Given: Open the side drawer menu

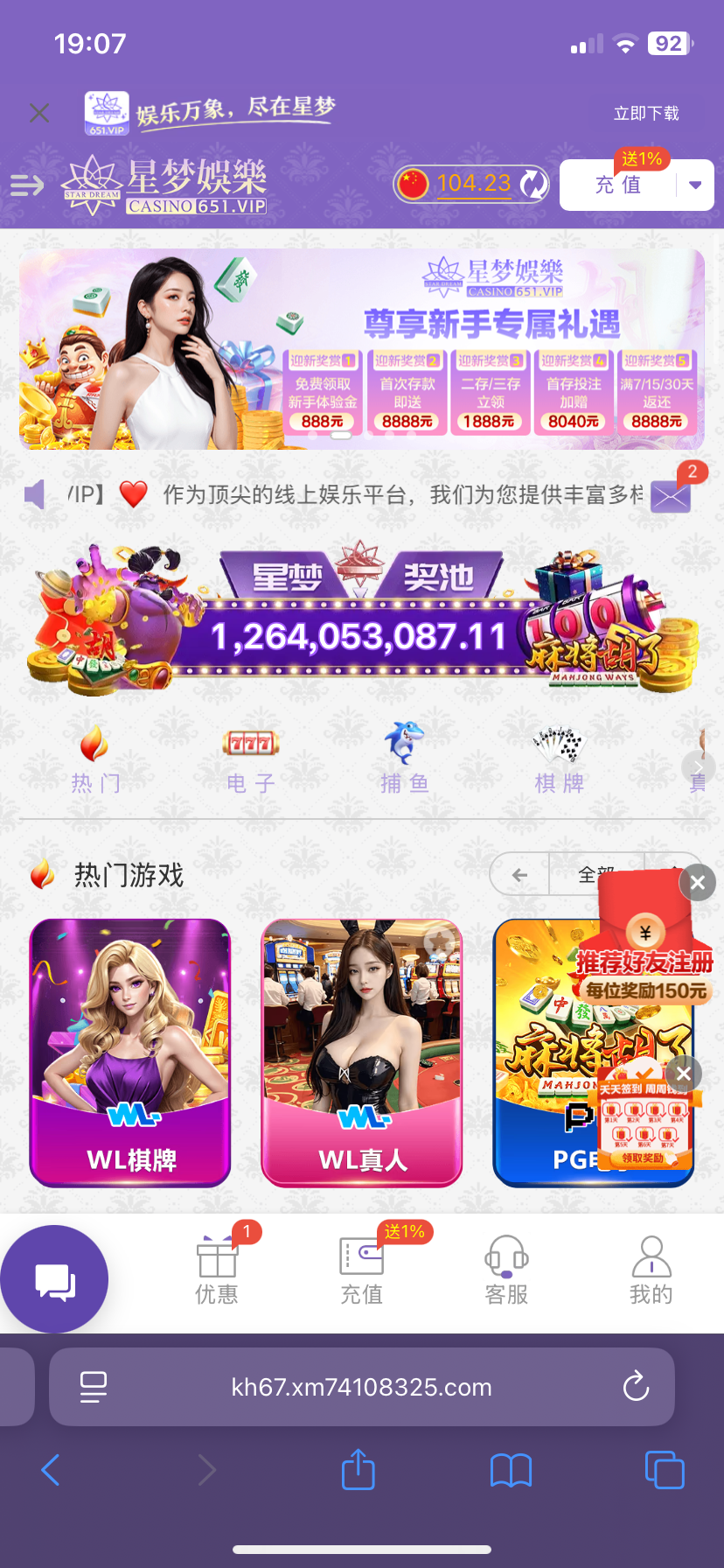Looking at the screenshot, I should (x=27, y=185).
